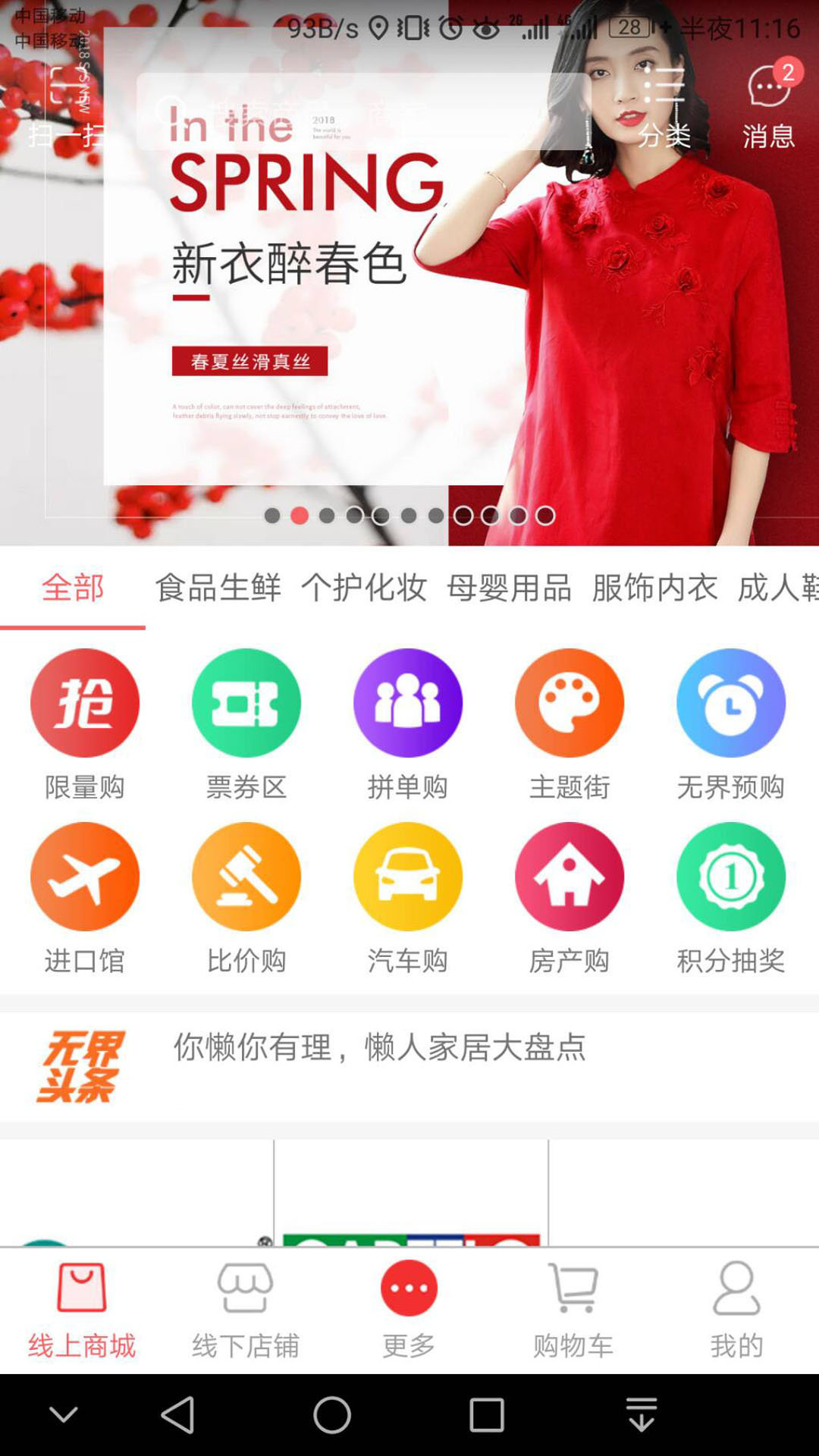The height and width of the screenshot is (1456, 819).
Task: Read the headline 你懒你有理，懒人家居大盘点
Action: click(x=379, y=1047)
